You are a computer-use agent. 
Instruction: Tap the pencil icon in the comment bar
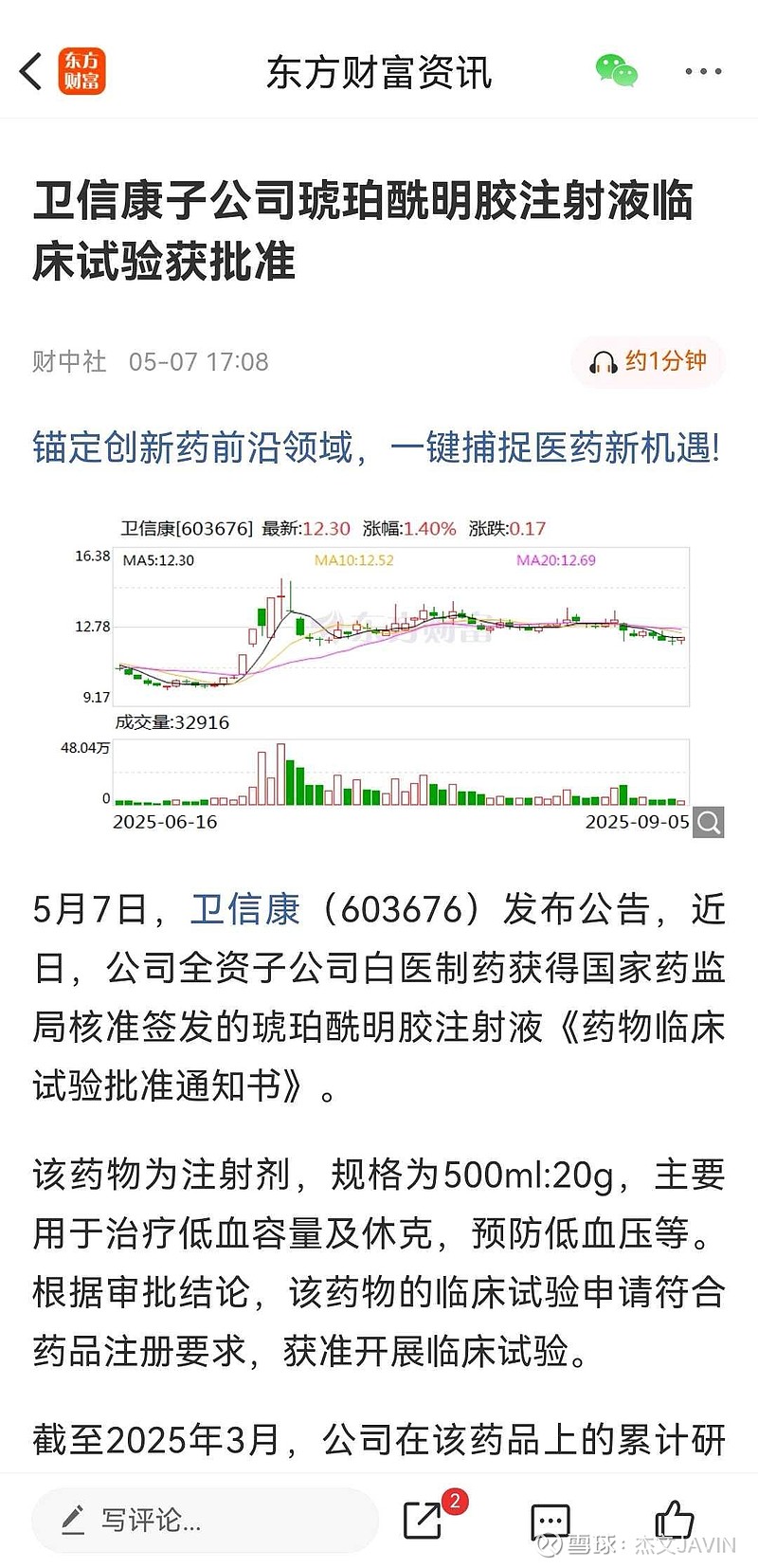(x=71, y=1521)
